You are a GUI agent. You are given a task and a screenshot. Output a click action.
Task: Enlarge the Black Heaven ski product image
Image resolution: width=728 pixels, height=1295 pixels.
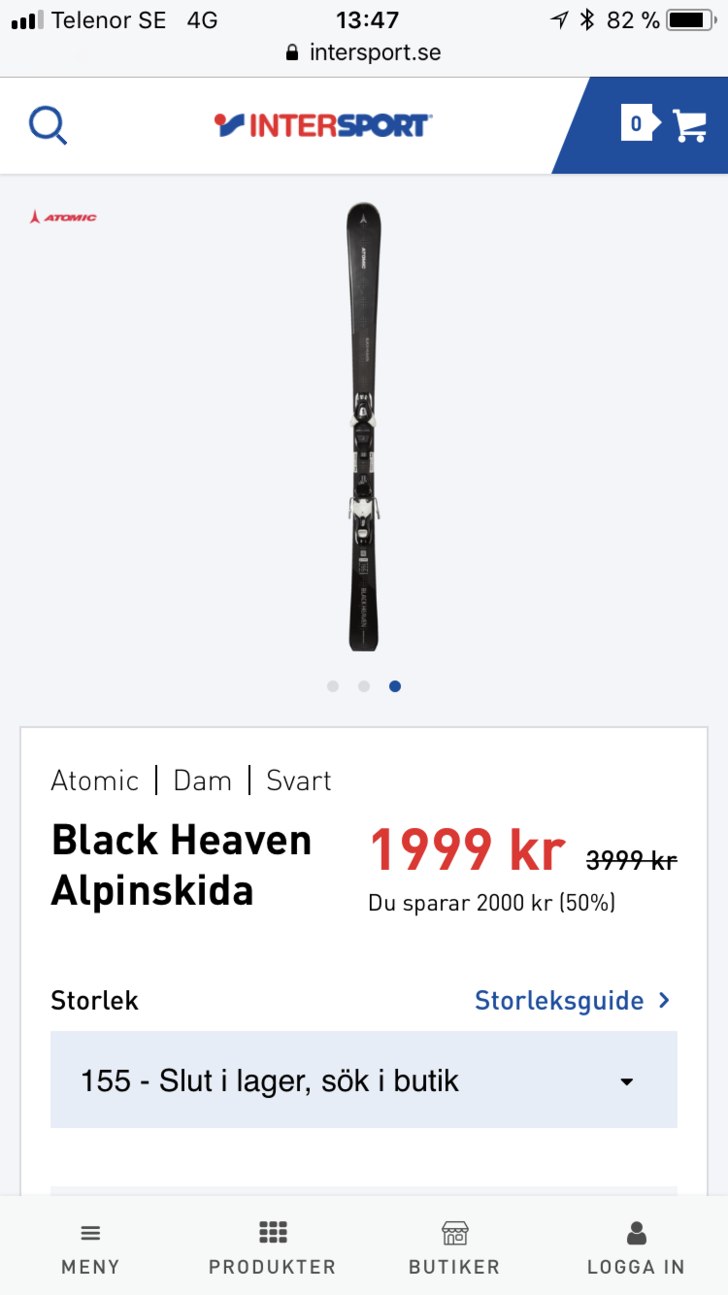[364, 428]
